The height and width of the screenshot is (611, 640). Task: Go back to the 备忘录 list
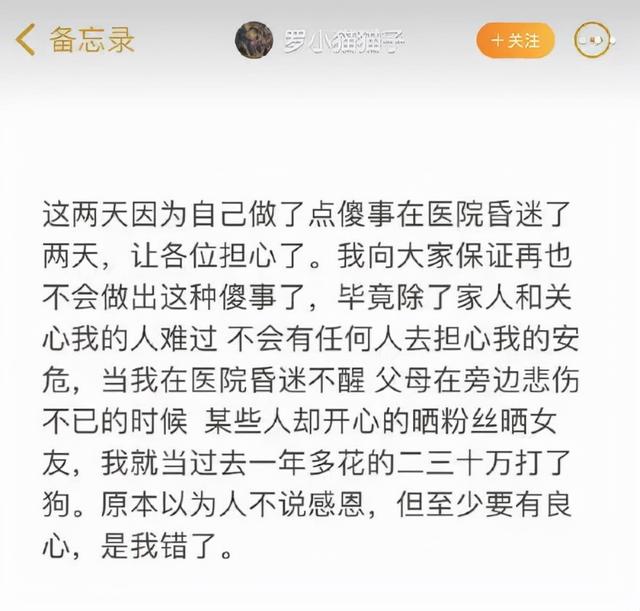click(x=74, y=41)
